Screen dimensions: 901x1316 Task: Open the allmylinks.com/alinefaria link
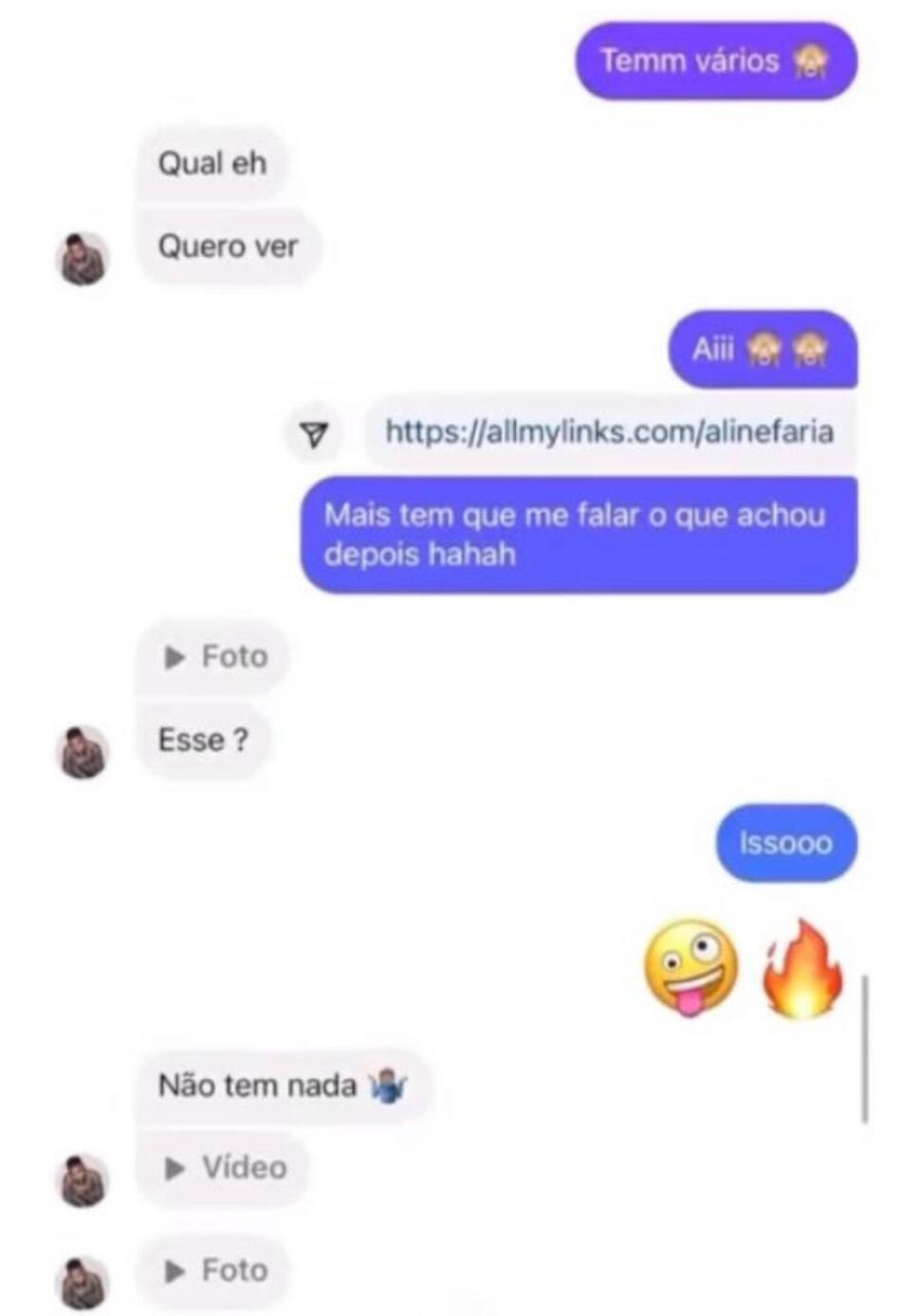pyautogui.click(x=609, y=432)
